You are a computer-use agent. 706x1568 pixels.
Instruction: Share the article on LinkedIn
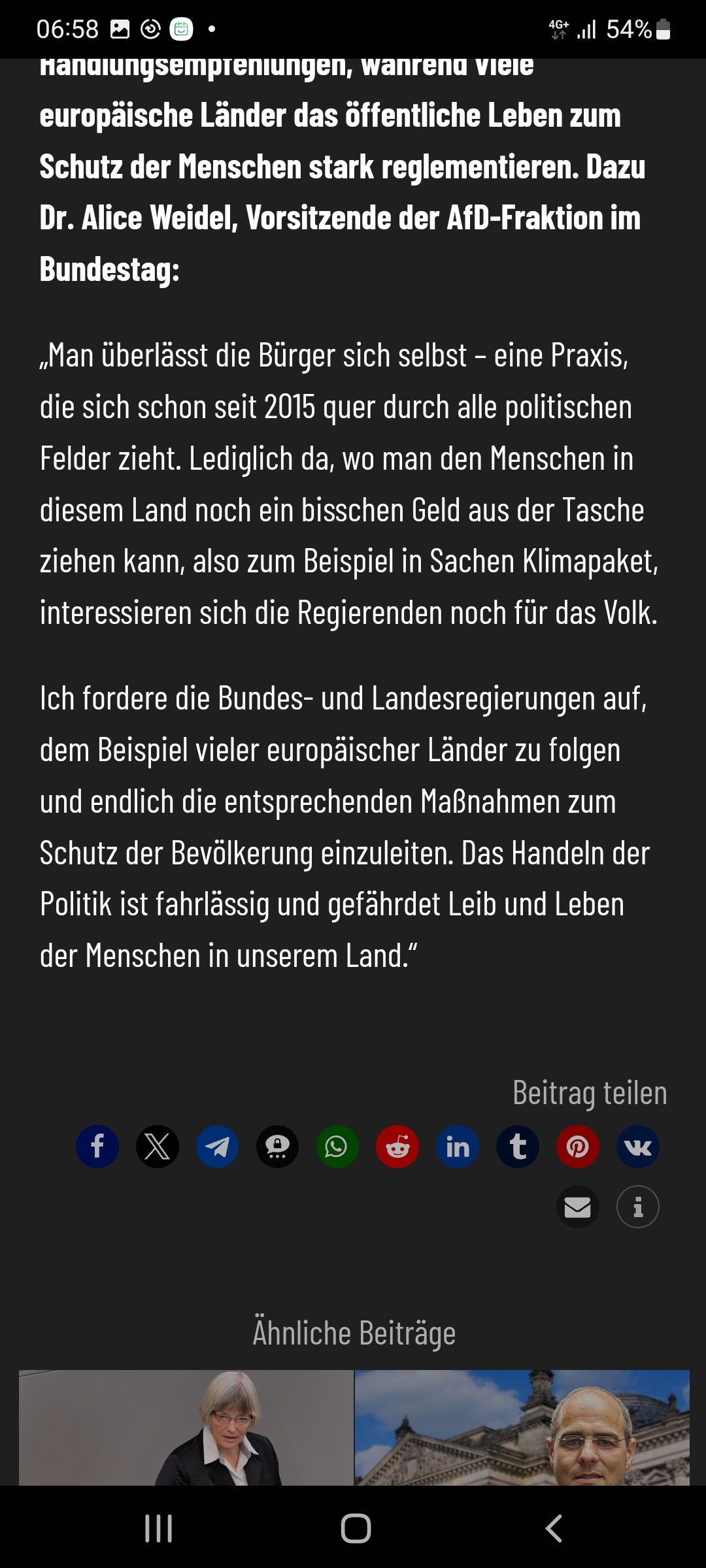coord(458,1147)
